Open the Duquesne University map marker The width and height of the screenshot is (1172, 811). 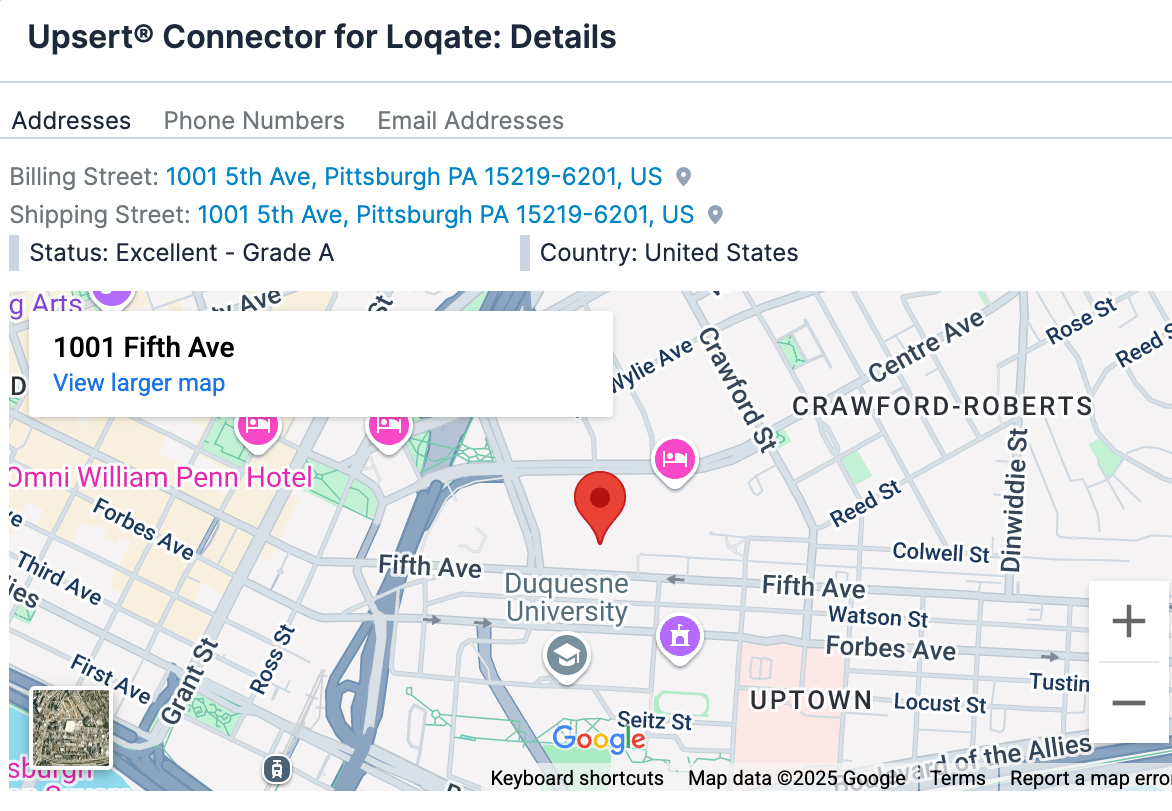(567, 656)
